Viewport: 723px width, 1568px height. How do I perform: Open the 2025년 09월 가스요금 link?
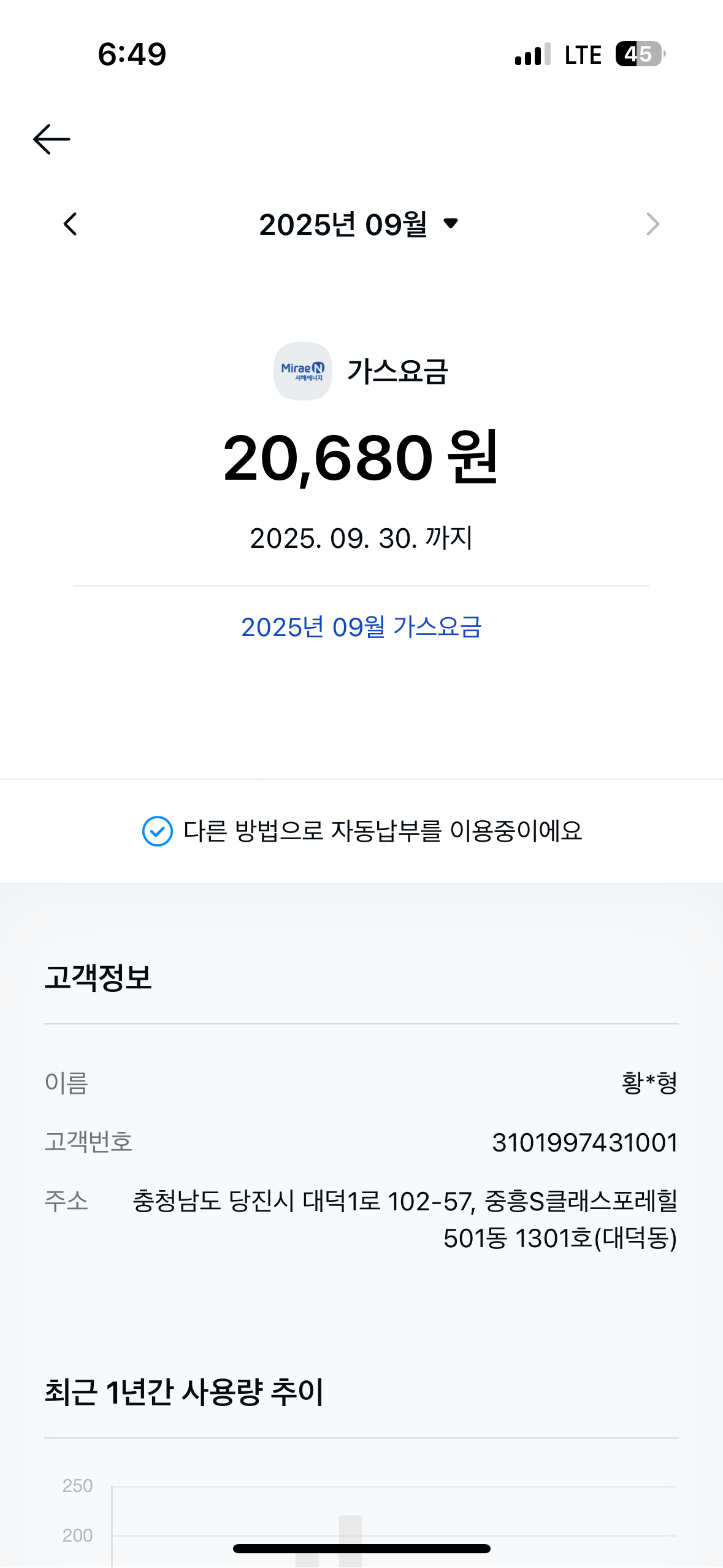coord(361,627)
